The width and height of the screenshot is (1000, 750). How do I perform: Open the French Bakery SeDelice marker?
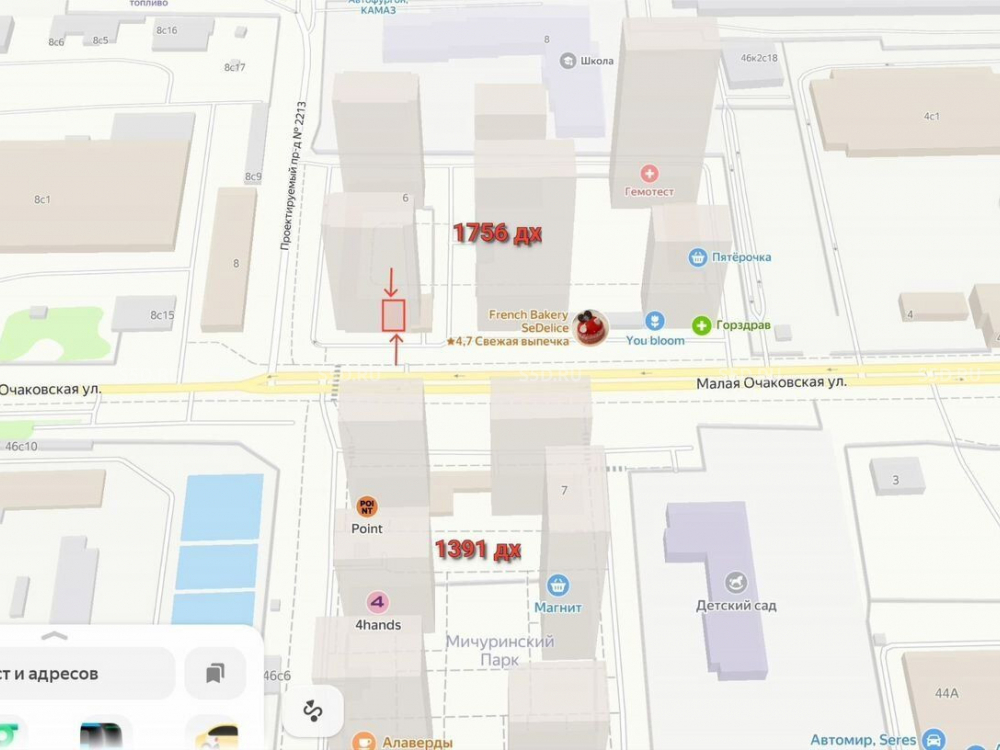tap(592, 326)
